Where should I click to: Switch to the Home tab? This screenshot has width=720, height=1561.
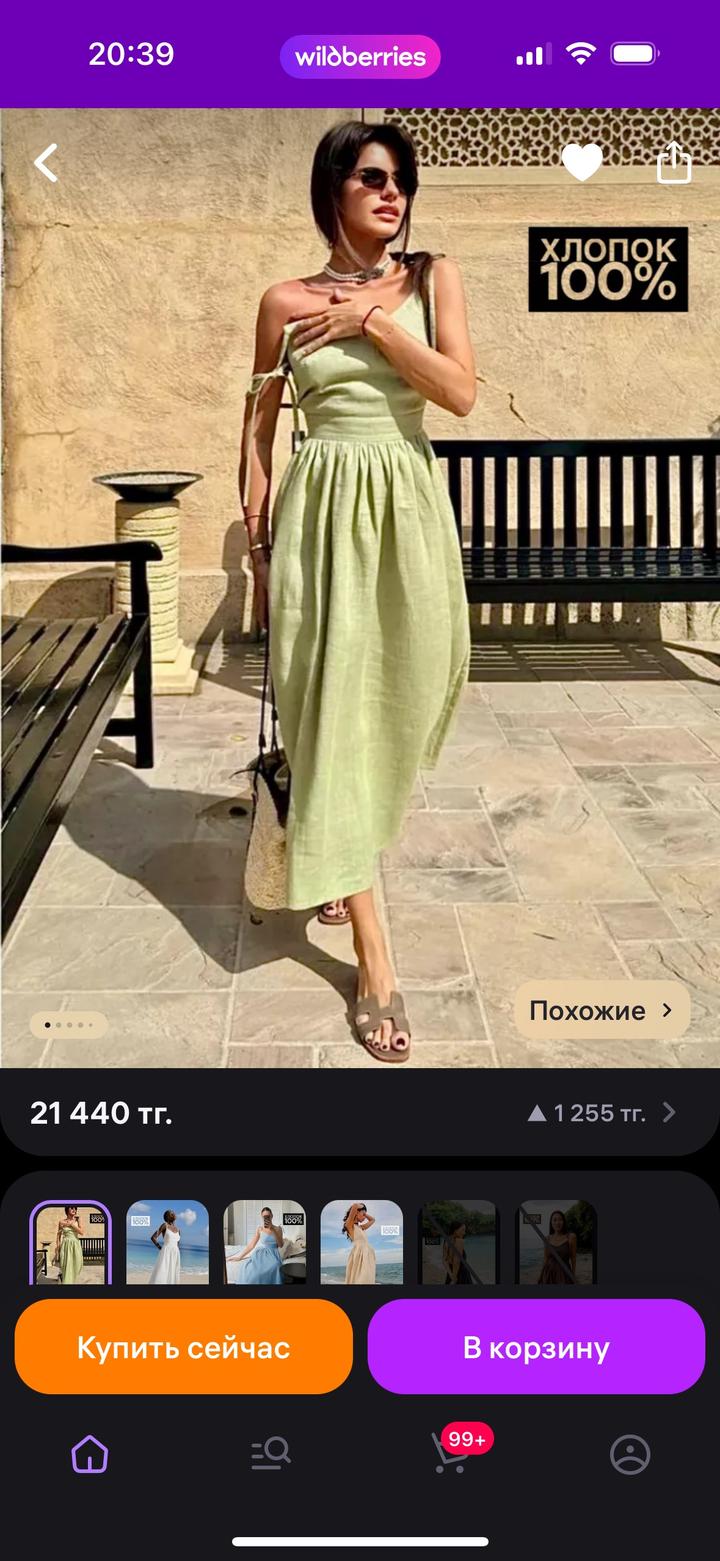(x=90, y=1454)
